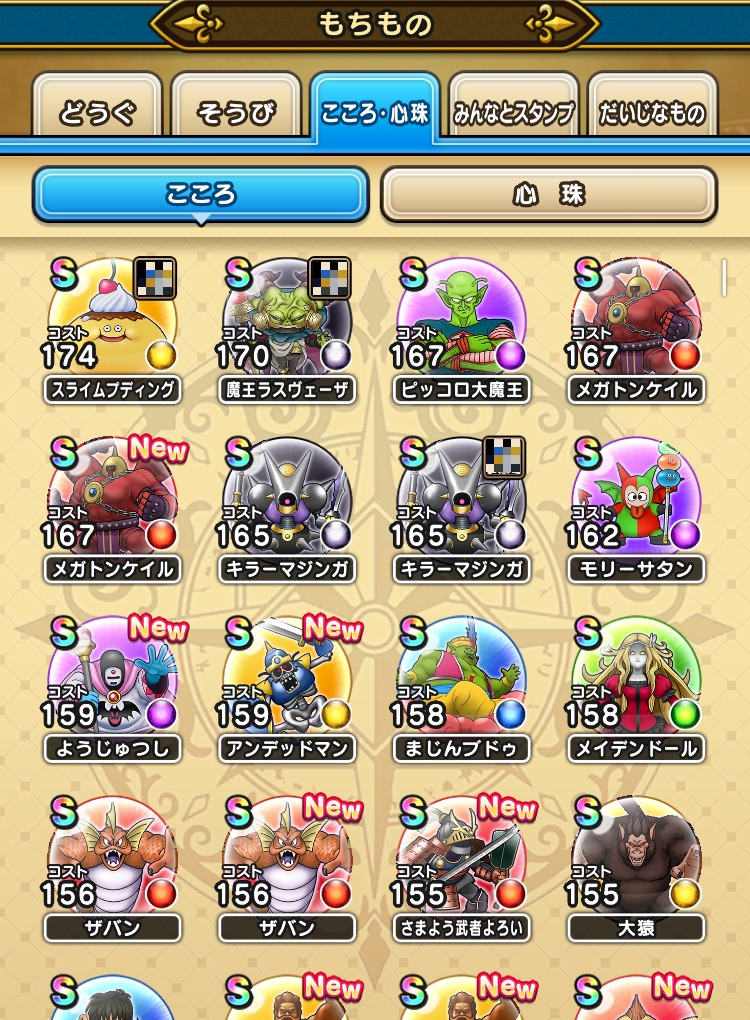Go to the だいじなもの tab
Screen dimensions: 750x1020
click(x=652, y=110)
